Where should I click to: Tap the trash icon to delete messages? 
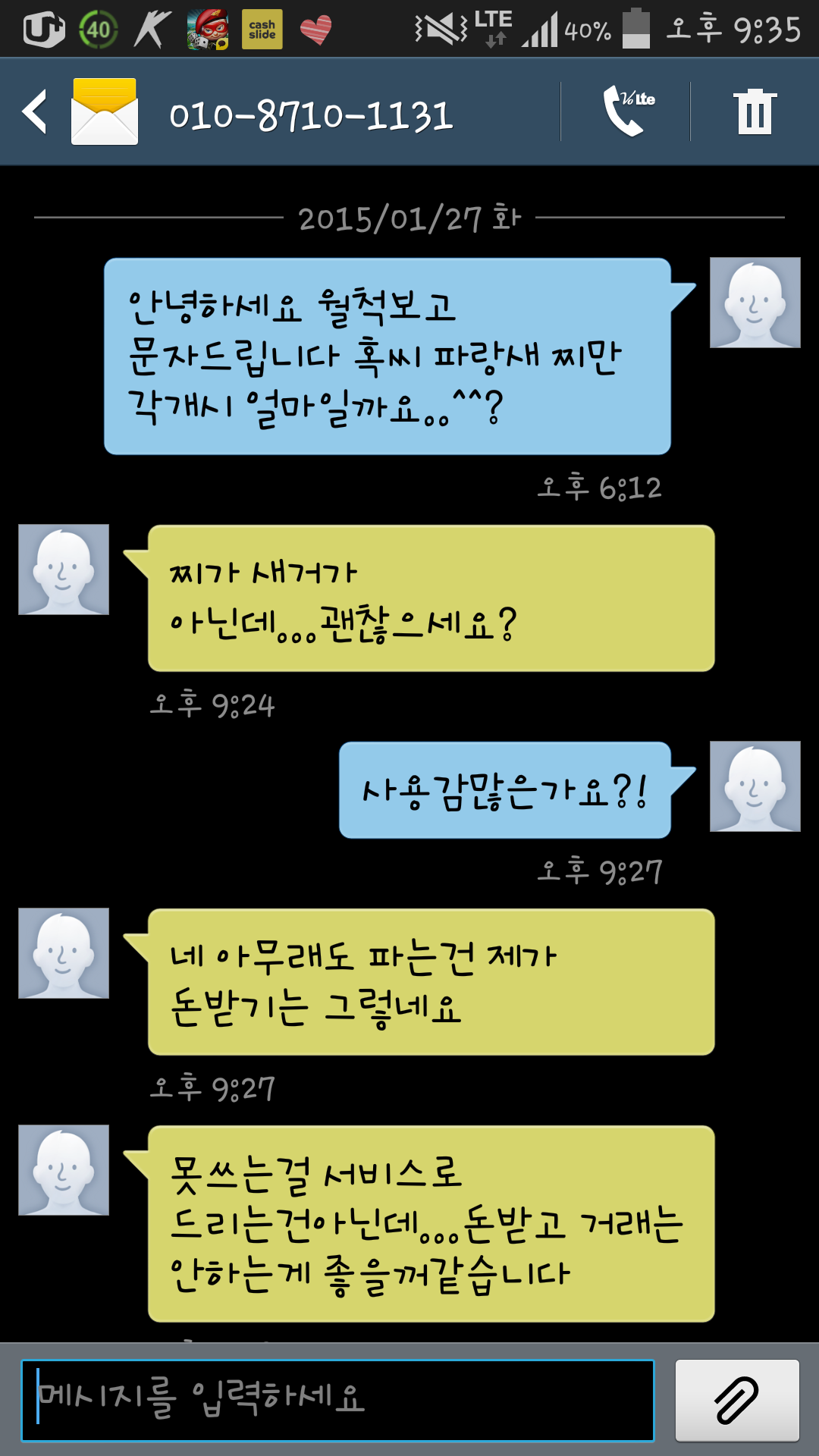pos(755,112)
